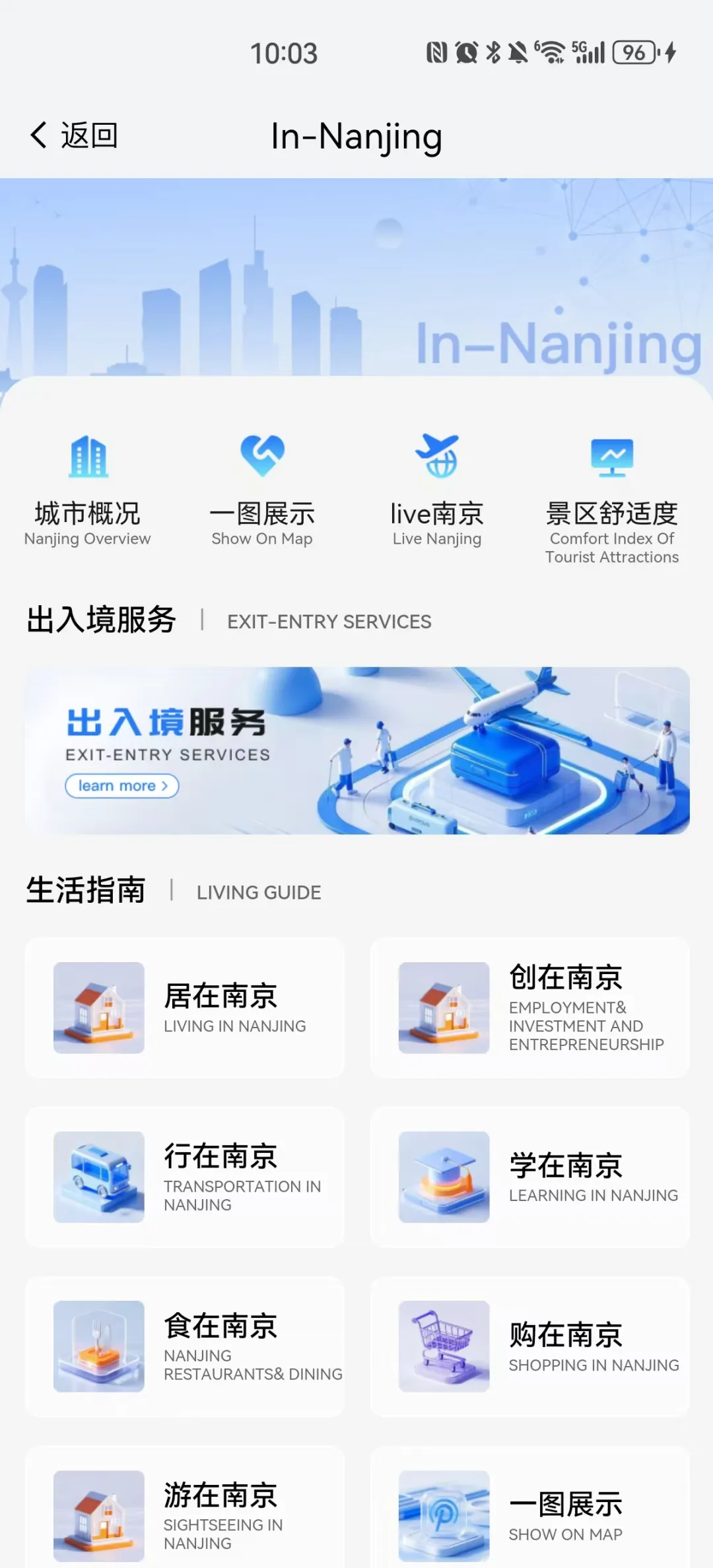This screenshot has height=1568, width=713.
Task: Open Shopping in Nanjing card
Action: (x=529, y=1347)
